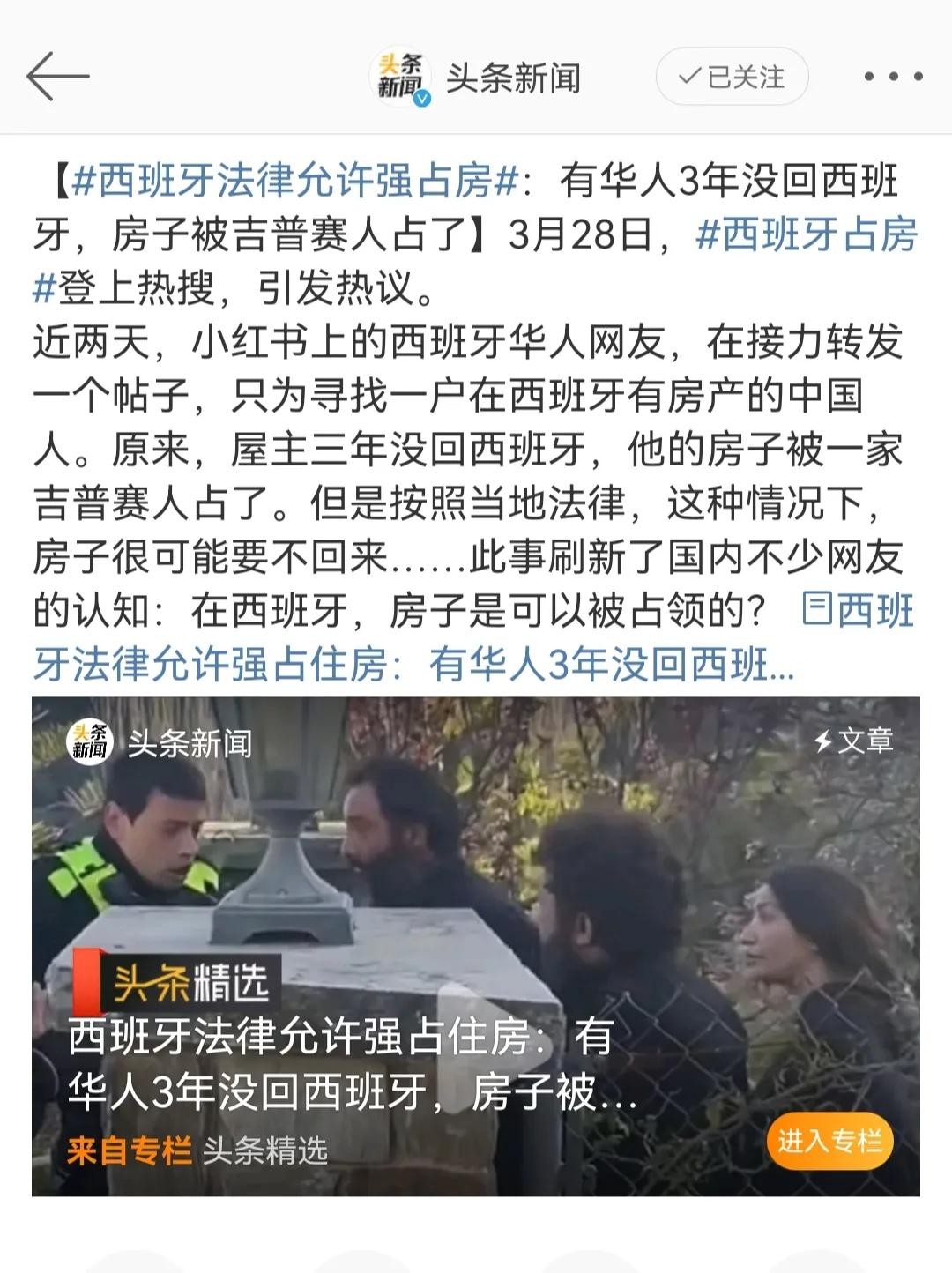Tap the 进入专栏 button
The image size is (952, 1273).
coord(829,1141)
